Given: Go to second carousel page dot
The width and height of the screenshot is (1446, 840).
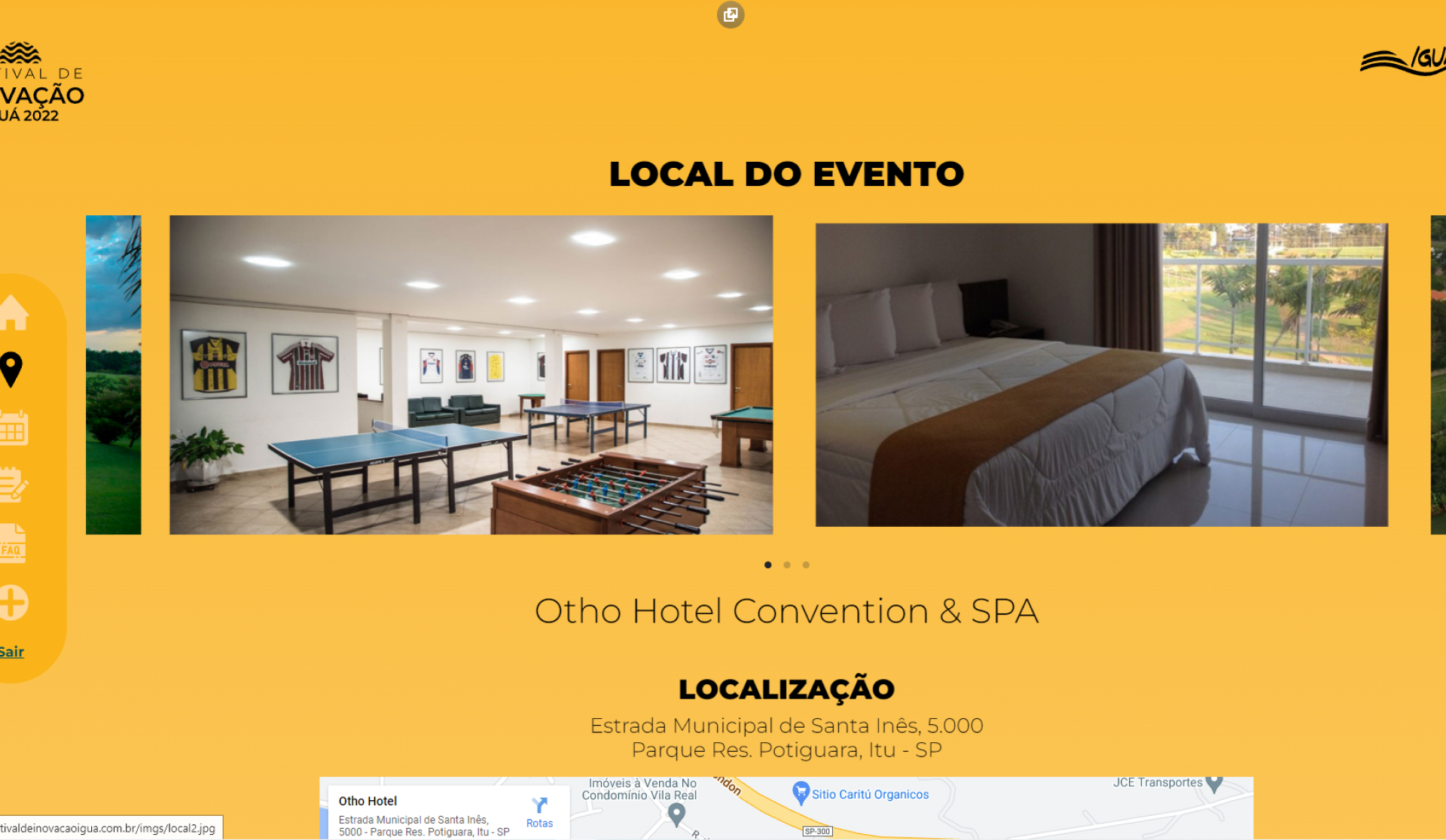Looking at the screenshot, I should point(787,565).
